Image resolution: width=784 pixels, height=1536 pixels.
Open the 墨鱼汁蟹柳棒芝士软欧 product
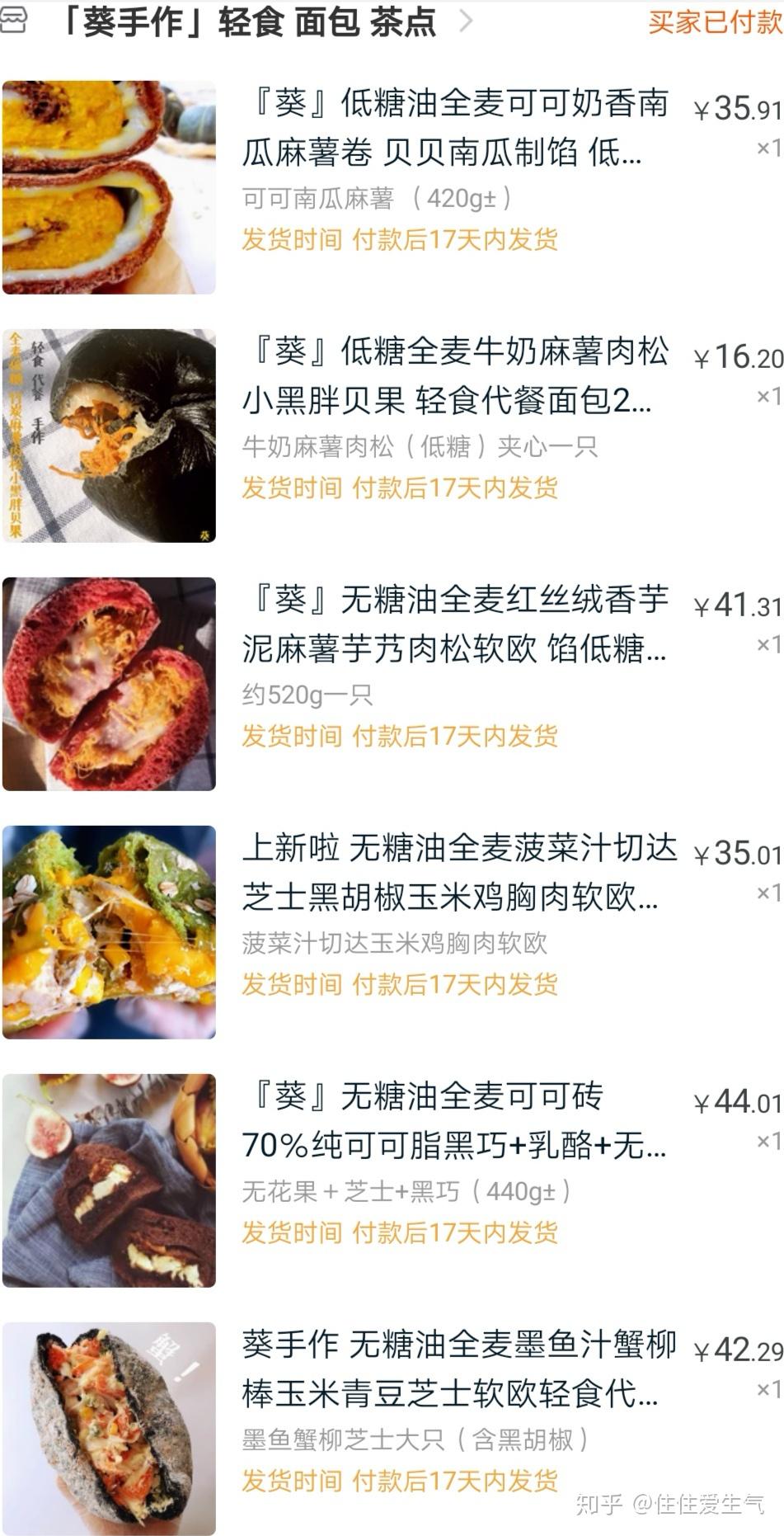[x=458, y=1369]
